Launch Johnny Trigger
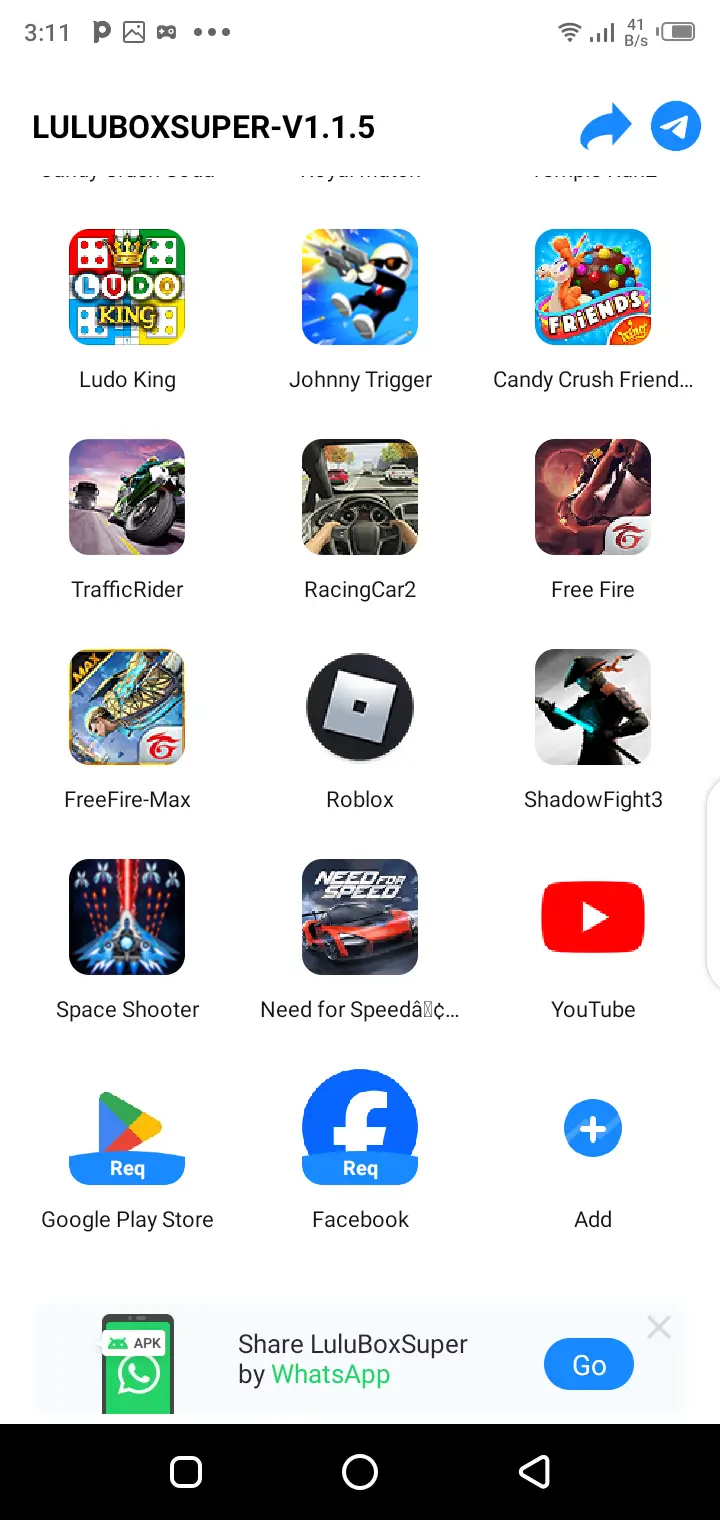Screen dimensions: 720x1520 pyautogui.click(x=360, y=287)
